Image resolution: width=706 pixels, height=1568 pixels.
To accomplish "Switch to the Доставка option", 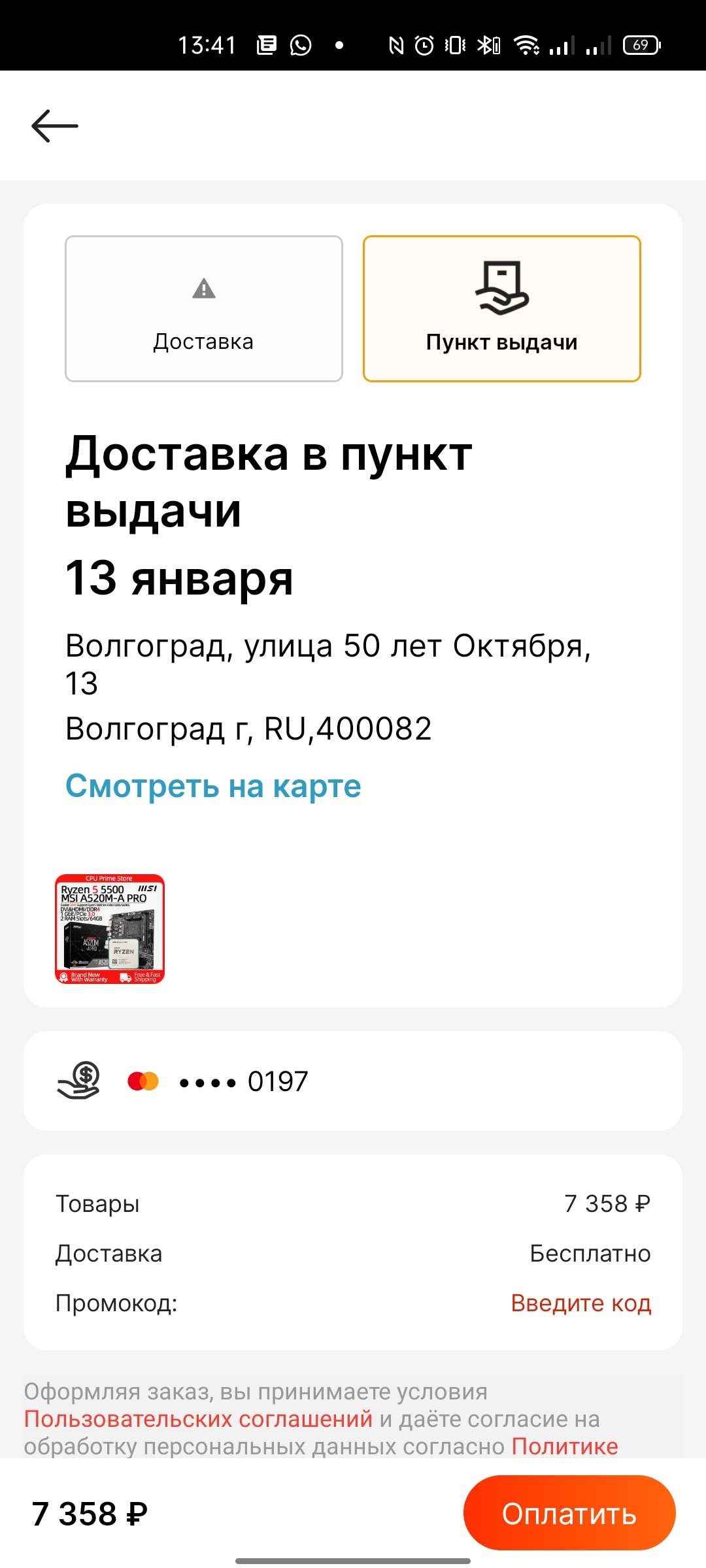I will [x=204, y=309].
